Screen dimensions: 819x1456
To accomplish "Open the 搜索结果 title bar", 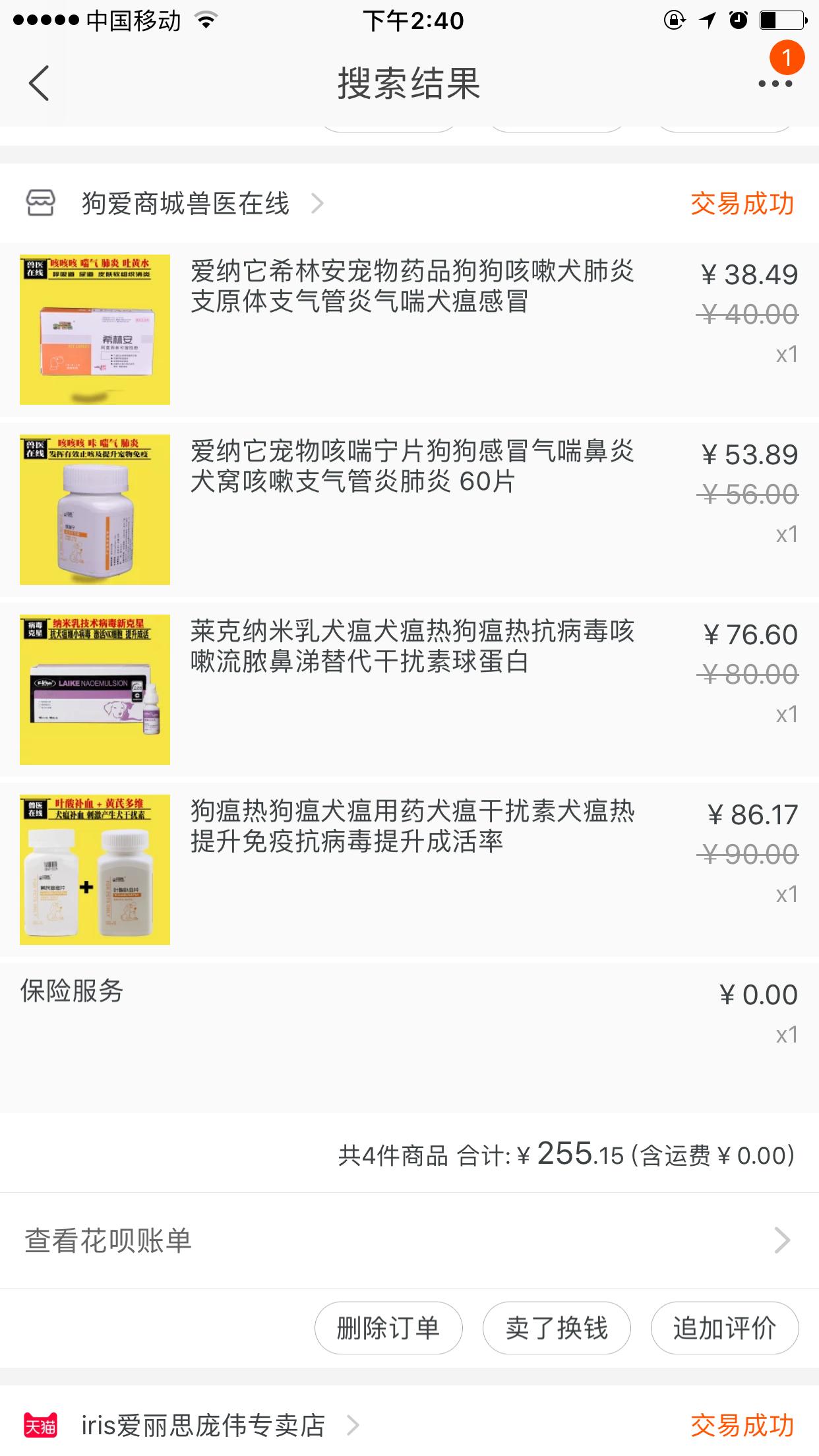I will pos(409,84).
